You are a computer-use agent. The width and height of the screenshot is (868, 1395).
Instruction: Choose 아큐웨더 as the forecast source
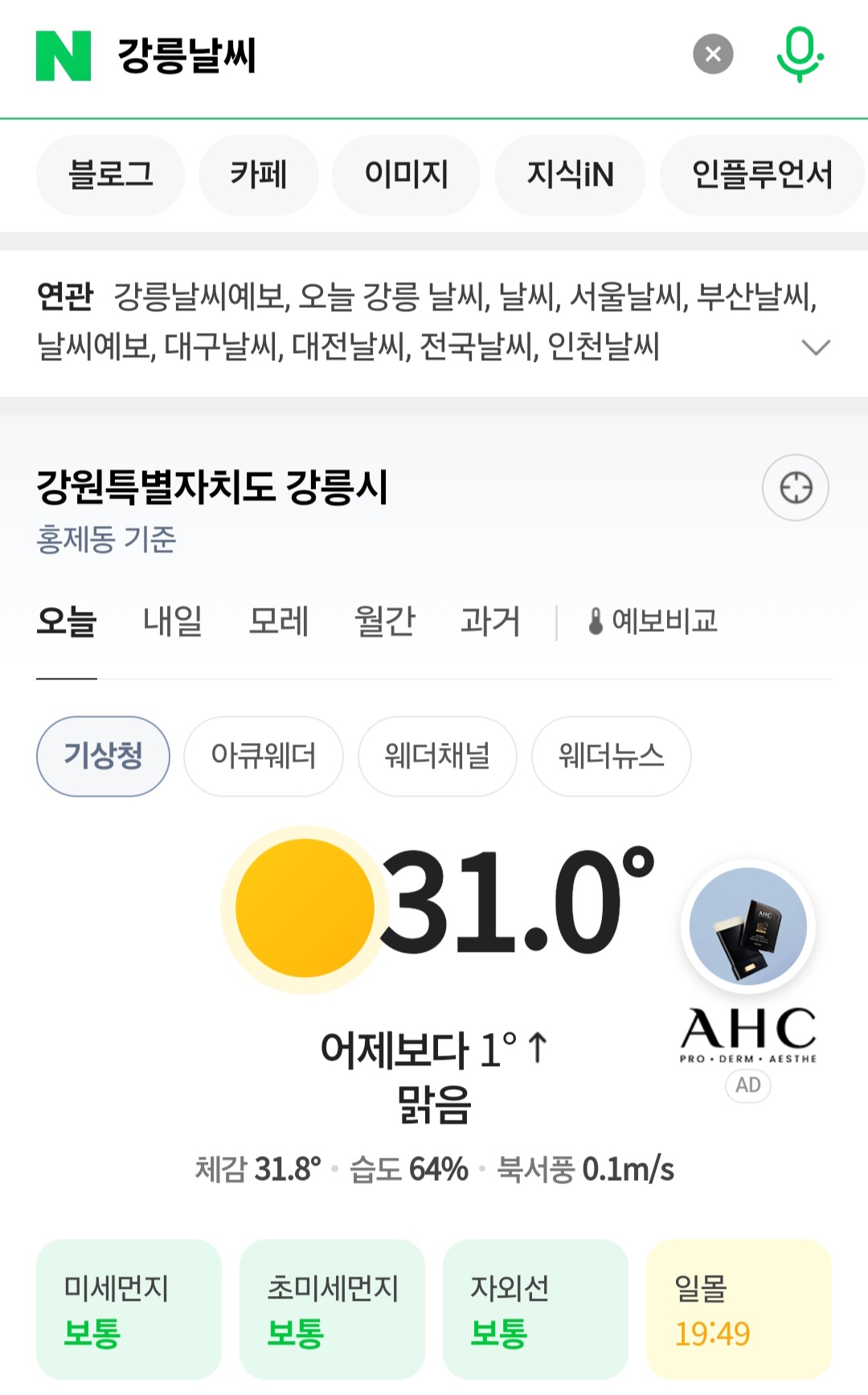click(264, 756)
